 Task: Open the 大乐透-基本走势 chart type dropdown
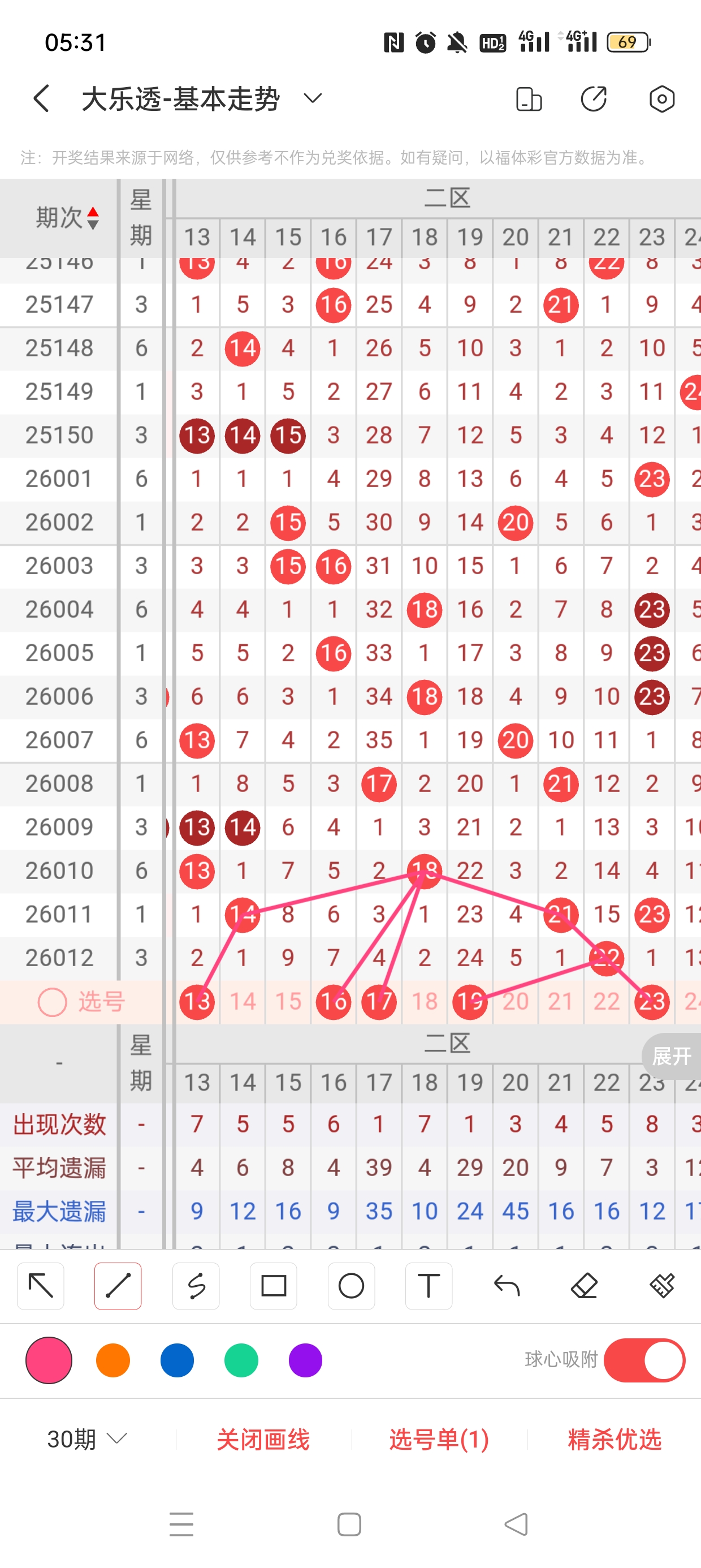[313, 98]
